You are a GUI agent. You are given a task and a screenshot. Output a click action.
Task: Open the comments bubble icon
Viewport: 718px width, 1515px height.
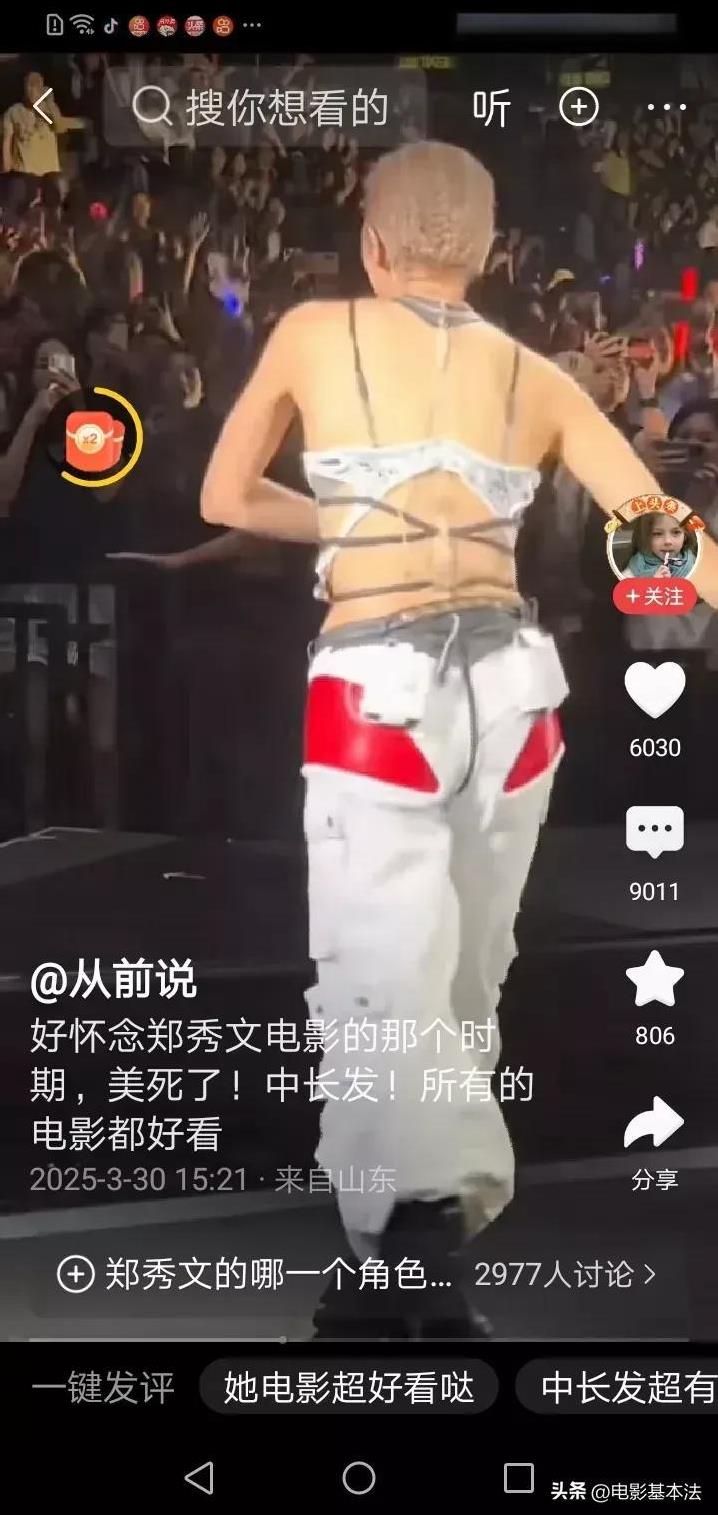[655, 833]
